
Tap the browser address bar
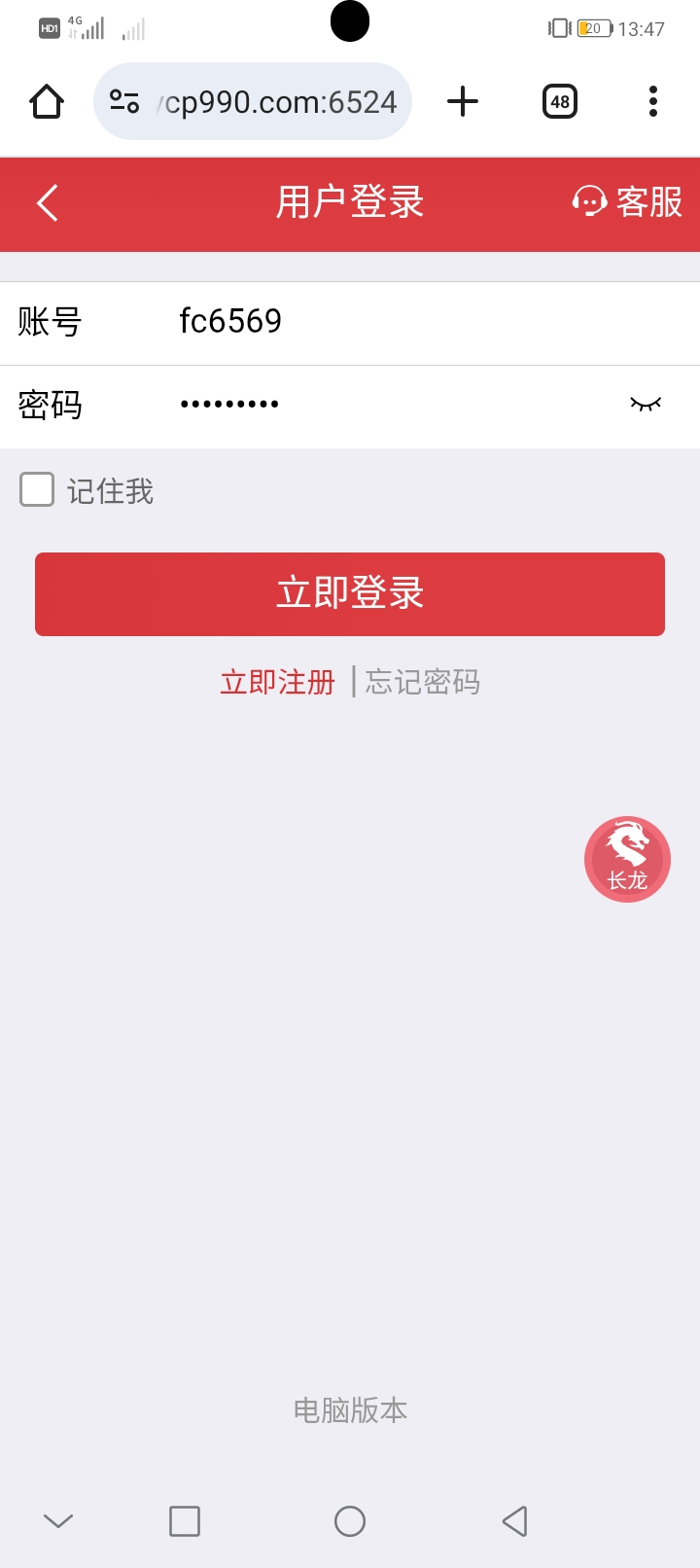pyautogui.click(x=262, y=101)
